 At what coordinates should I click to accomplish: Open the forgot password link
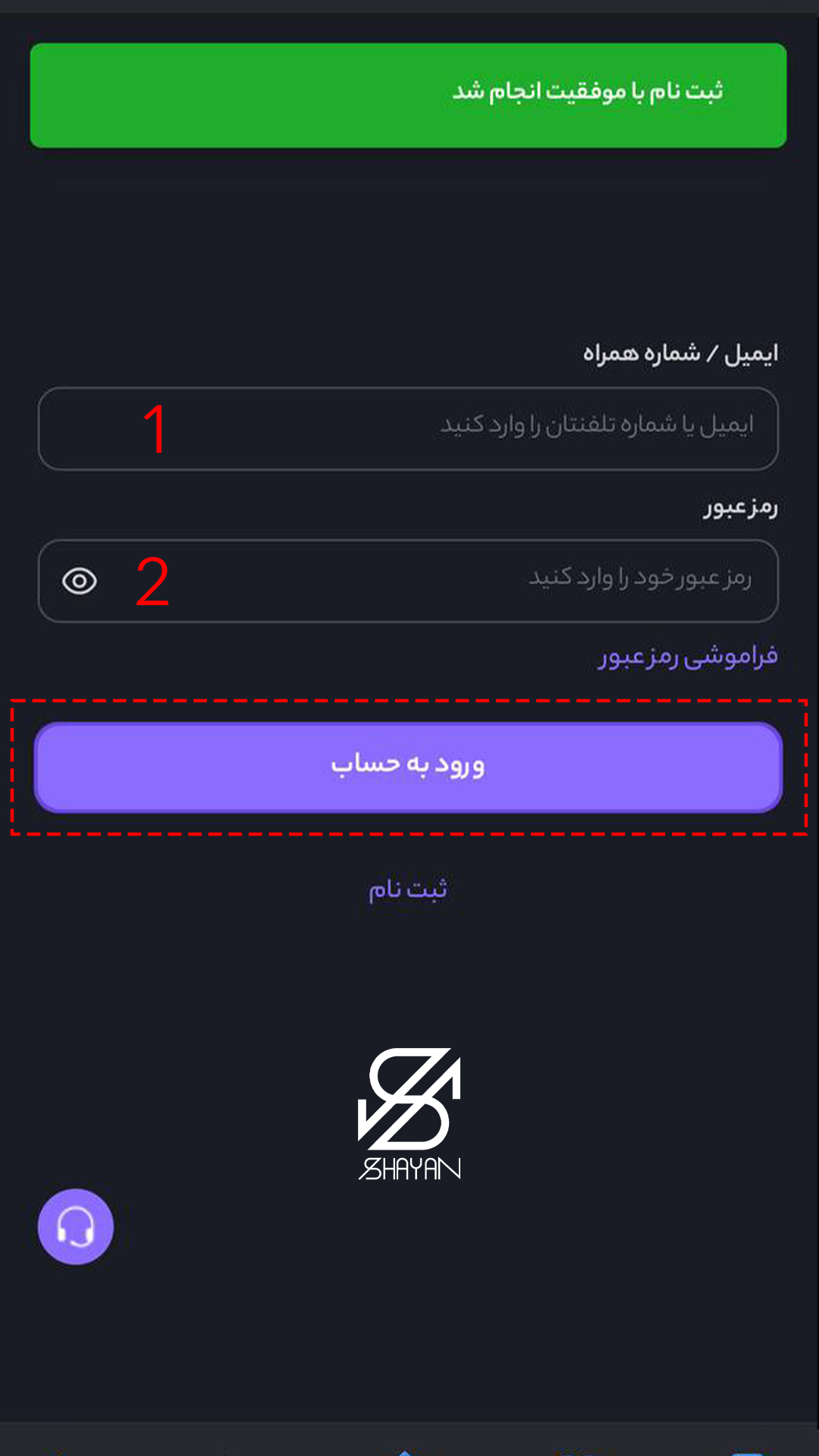pos(687,657)
